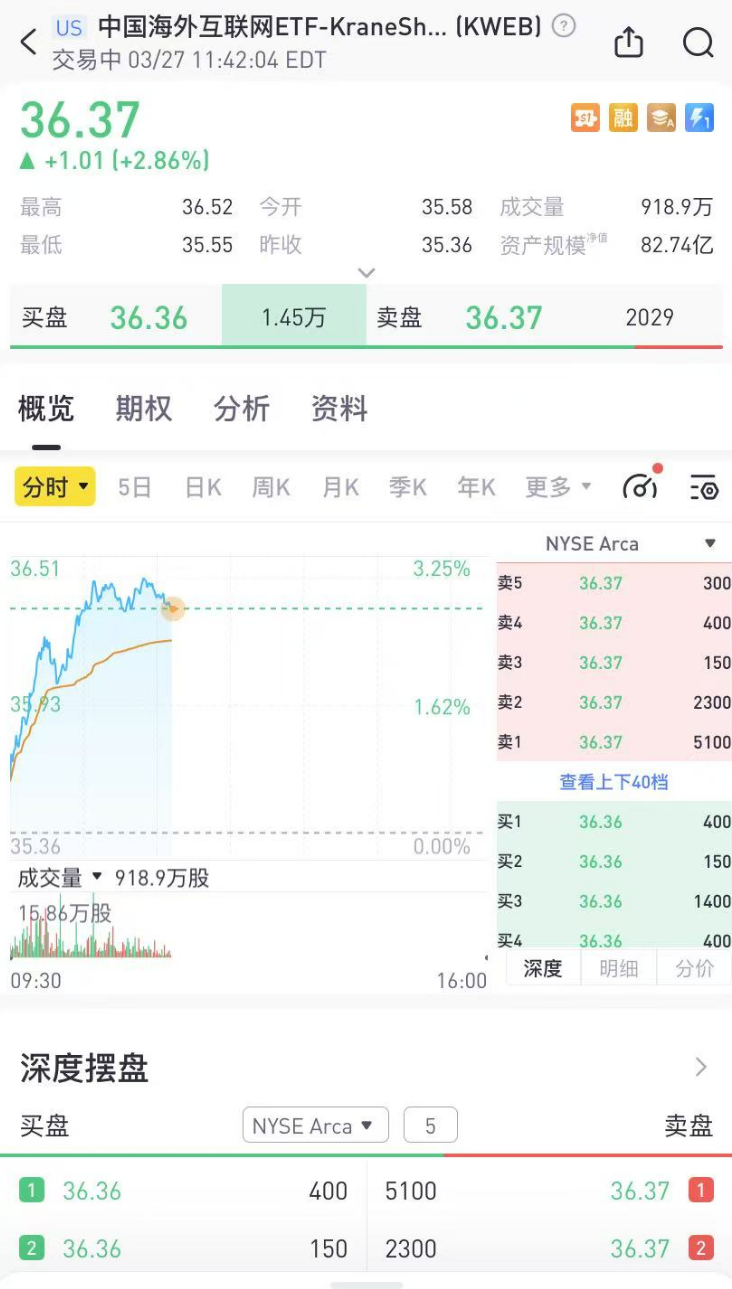Expand quote details with the down chevron
This screenshot has height=1289, width=732.
click(367, 272)
